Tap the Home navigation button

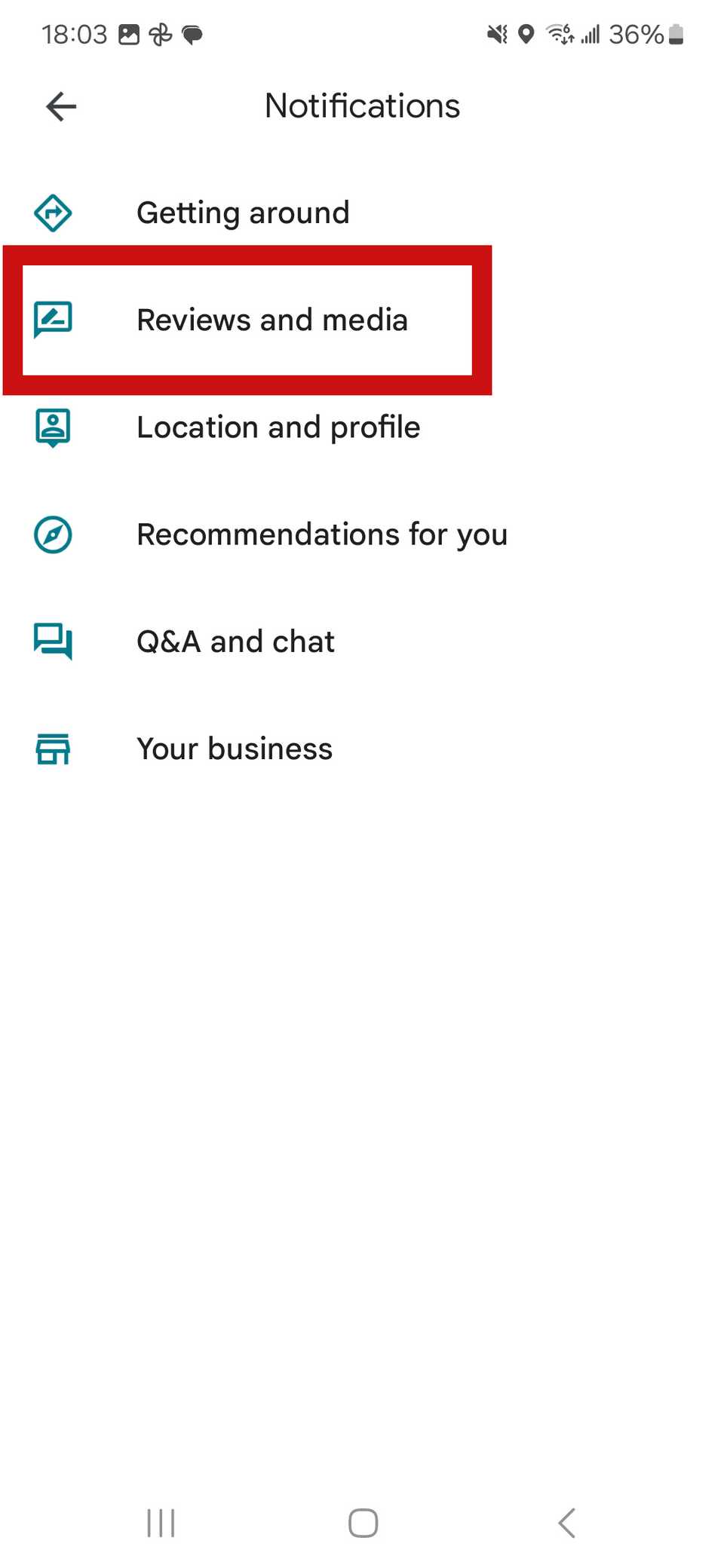pos(362,1522)
